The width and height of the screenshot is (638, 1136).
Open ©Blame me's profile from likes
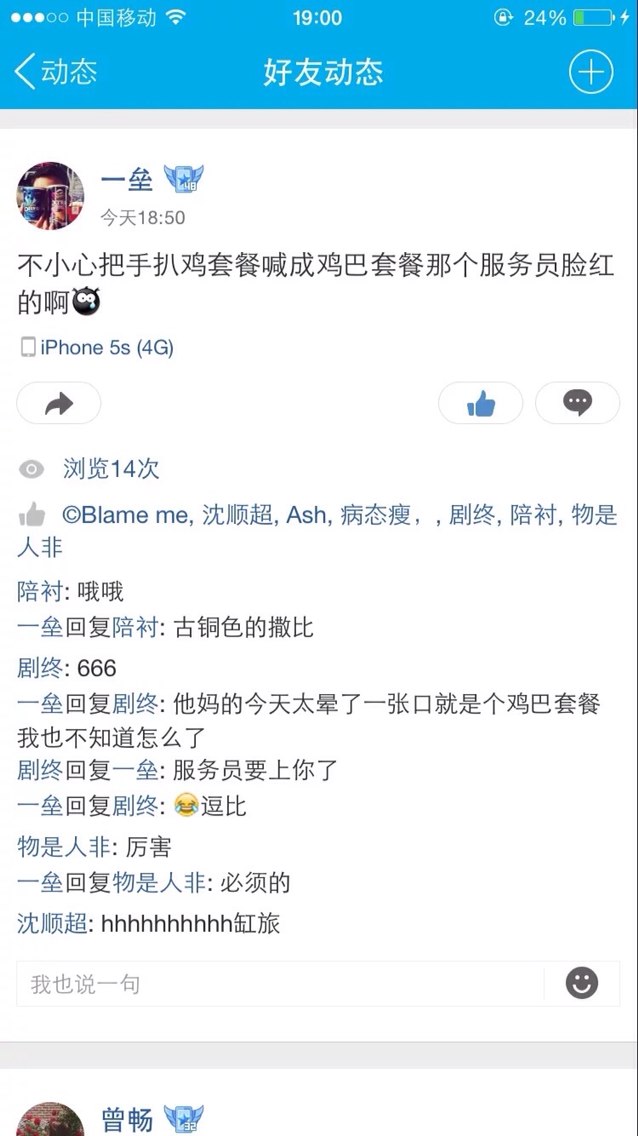127,515
